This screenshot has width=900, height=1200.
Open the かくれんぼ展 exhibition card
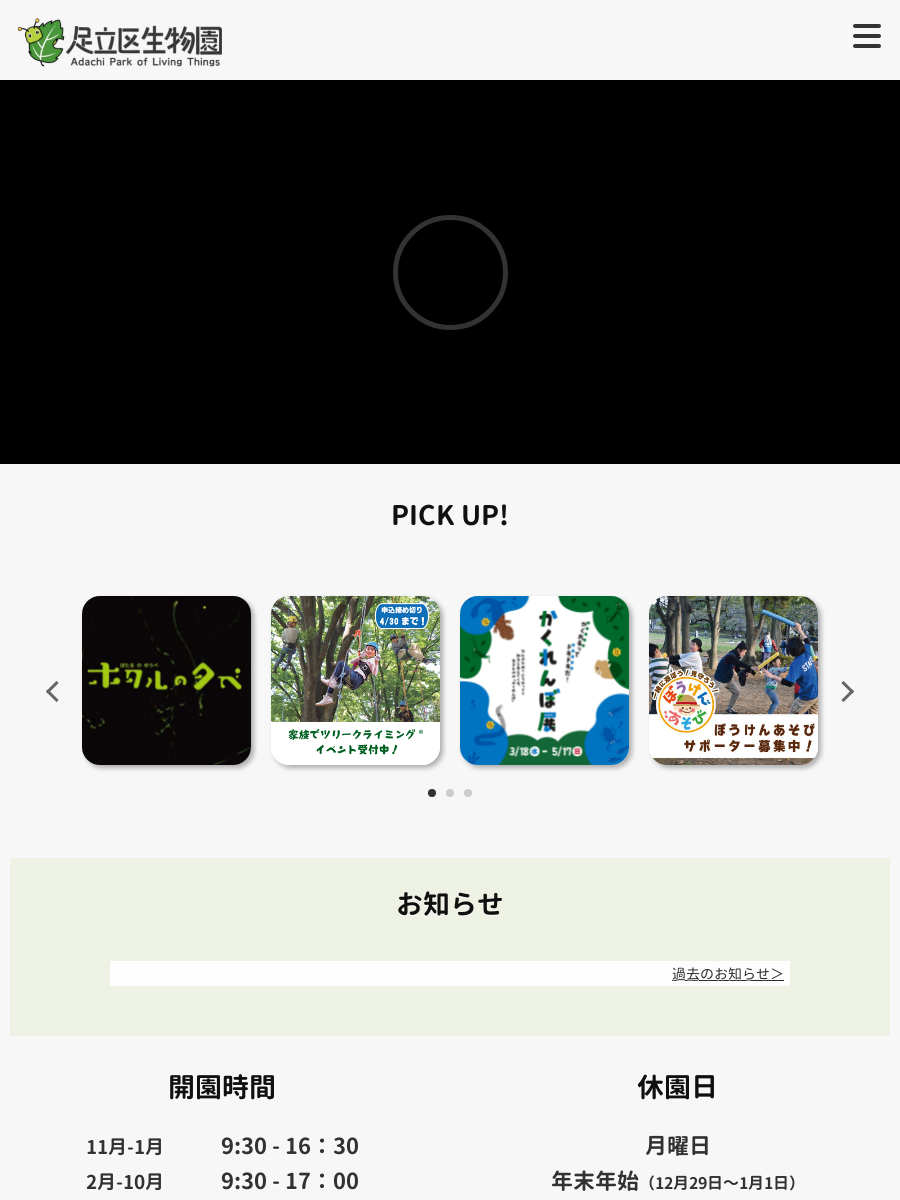(x=544, y=680)
